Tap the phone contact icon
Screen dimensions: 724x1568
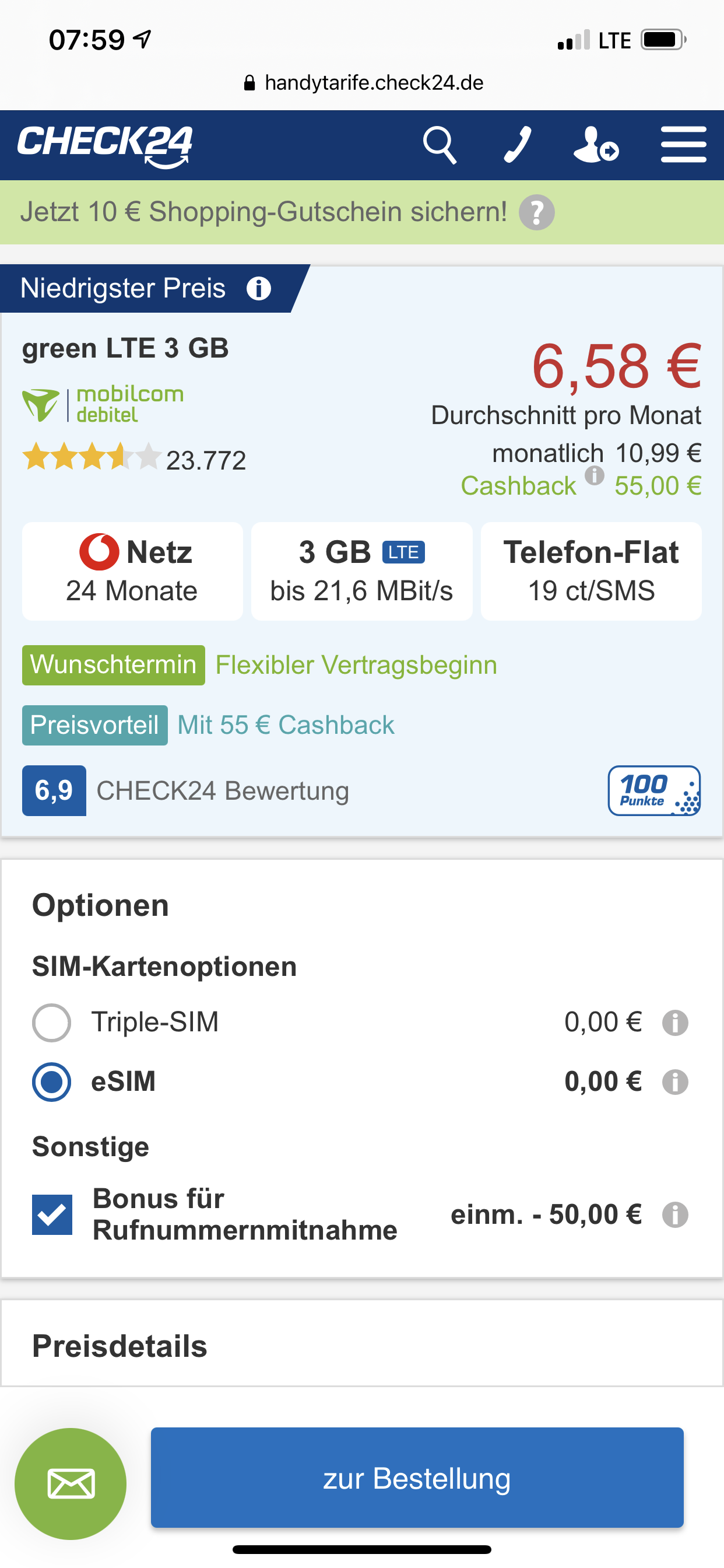coord(518,145)
